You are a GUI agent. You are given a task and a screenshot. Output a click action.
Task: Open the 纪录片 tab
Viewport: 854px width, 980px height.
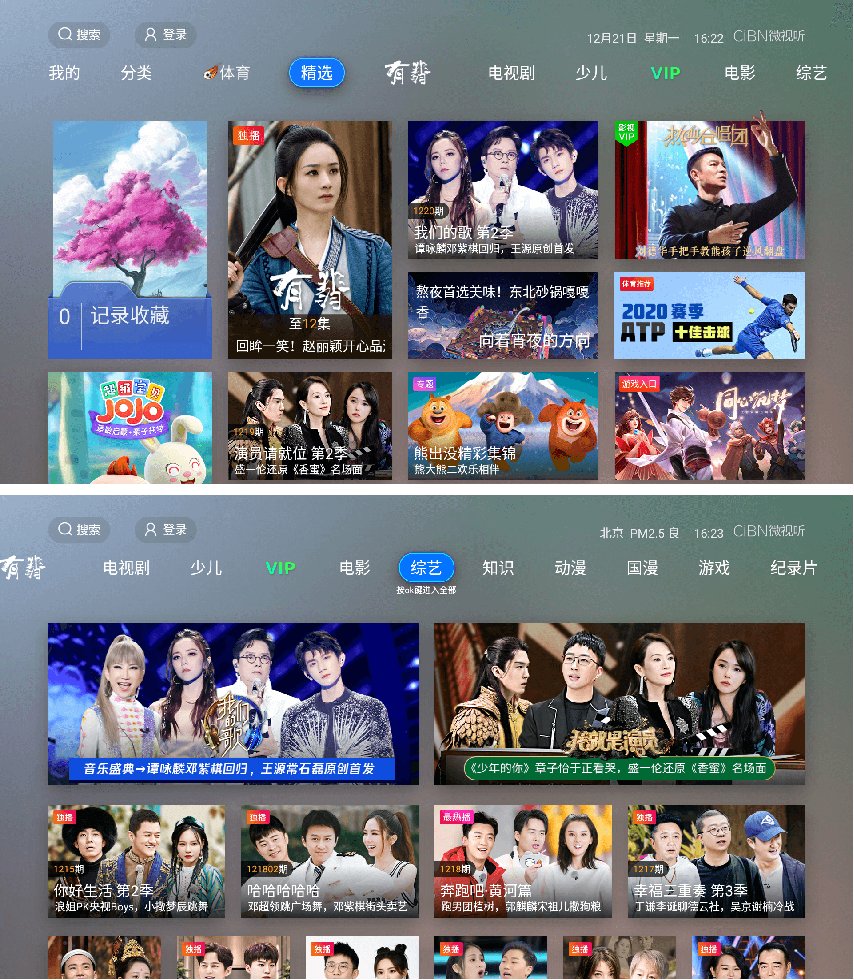click(793, 568)
